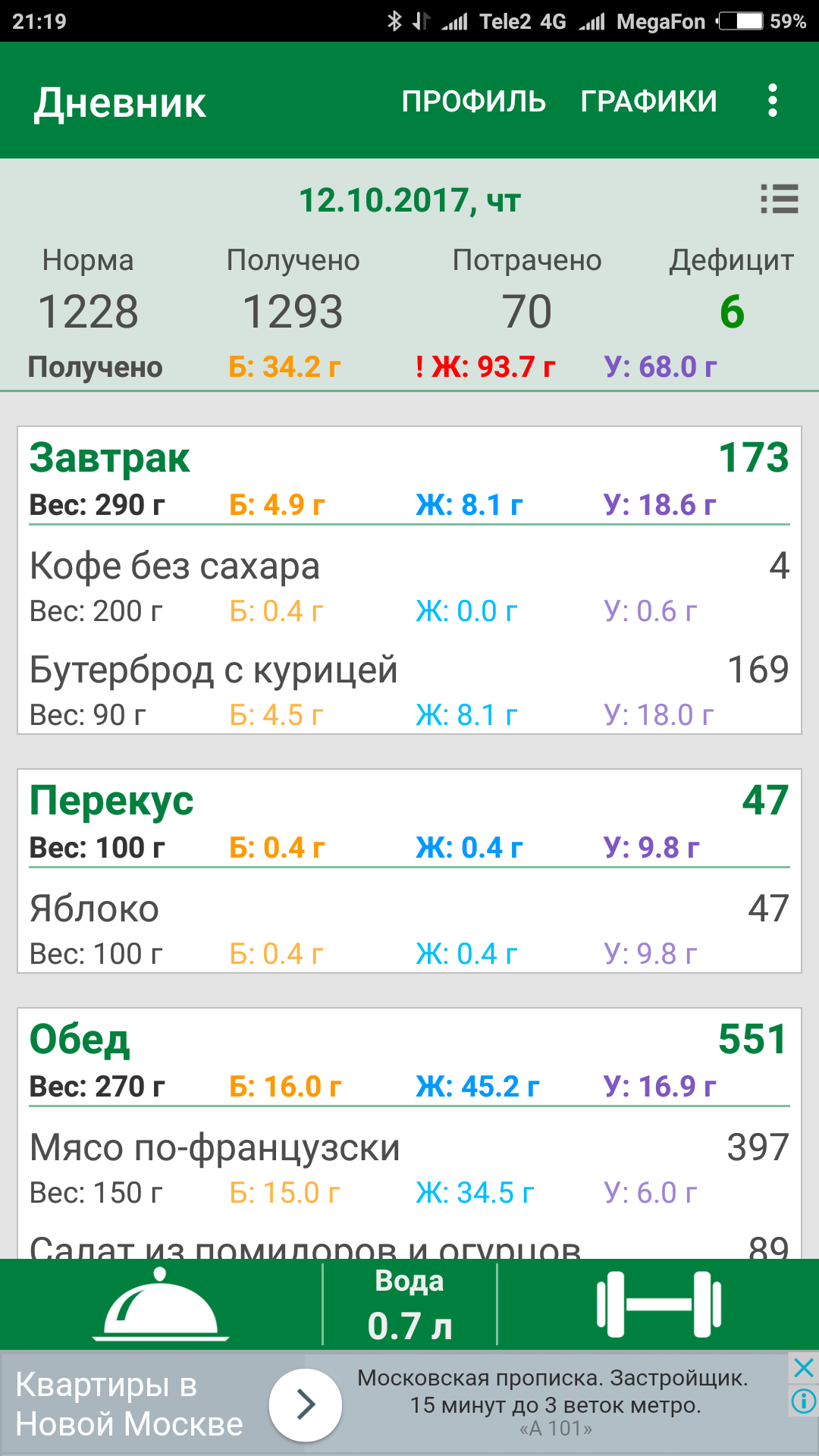819x1456 pixels.
Task: Tap the list view icon beside date
Action: point(779,199)
